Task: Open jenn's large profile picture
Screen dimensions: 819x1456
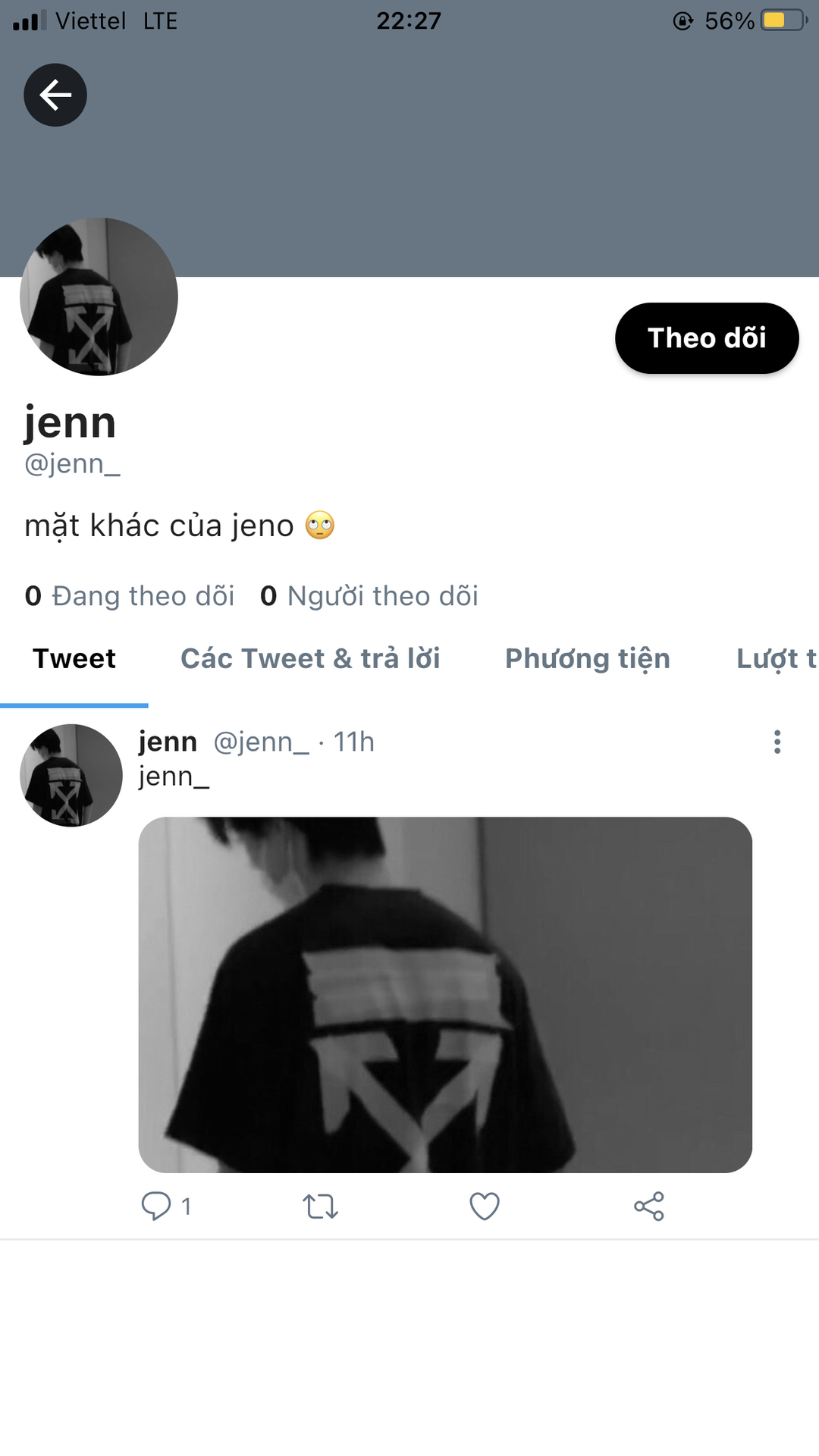Action: 99,297
